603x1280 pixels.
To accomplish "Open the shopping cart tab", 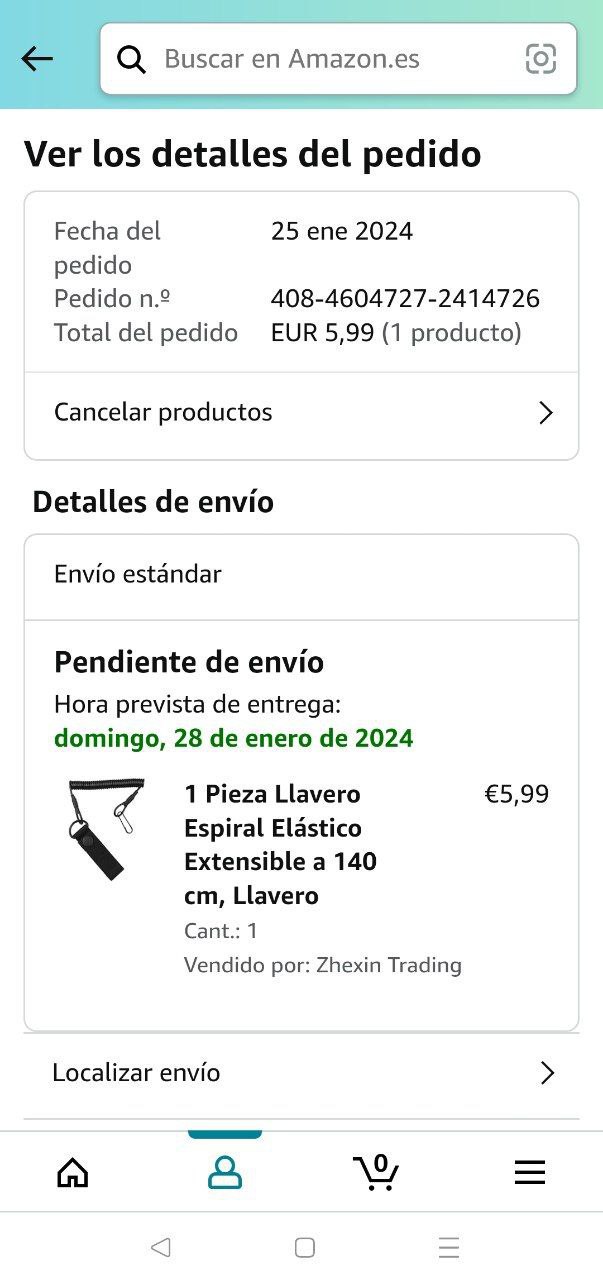I will (377, 1172).
